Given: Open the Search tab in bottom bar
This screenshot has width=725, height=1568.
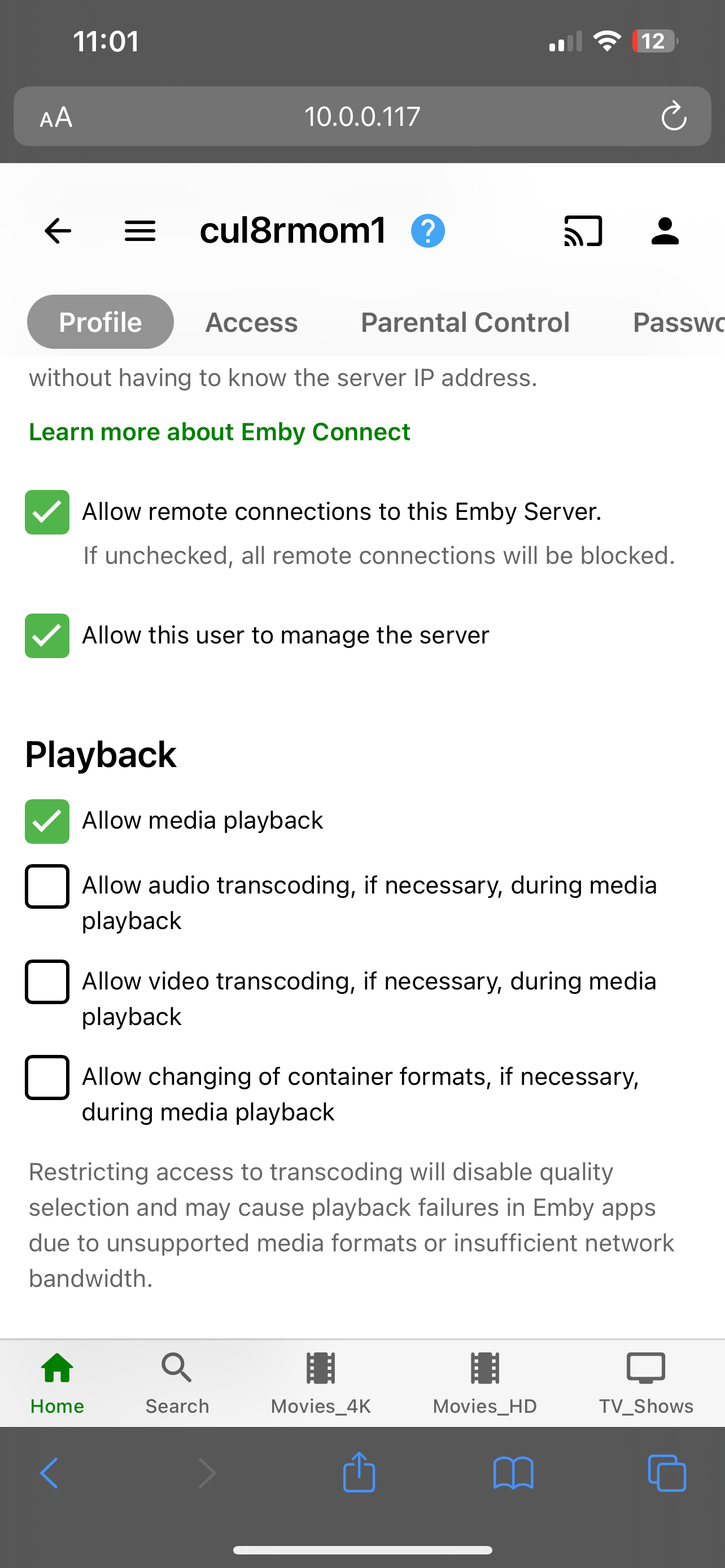Looking at the screenshot, I should pyautogui.click(x=177, y=1382).
